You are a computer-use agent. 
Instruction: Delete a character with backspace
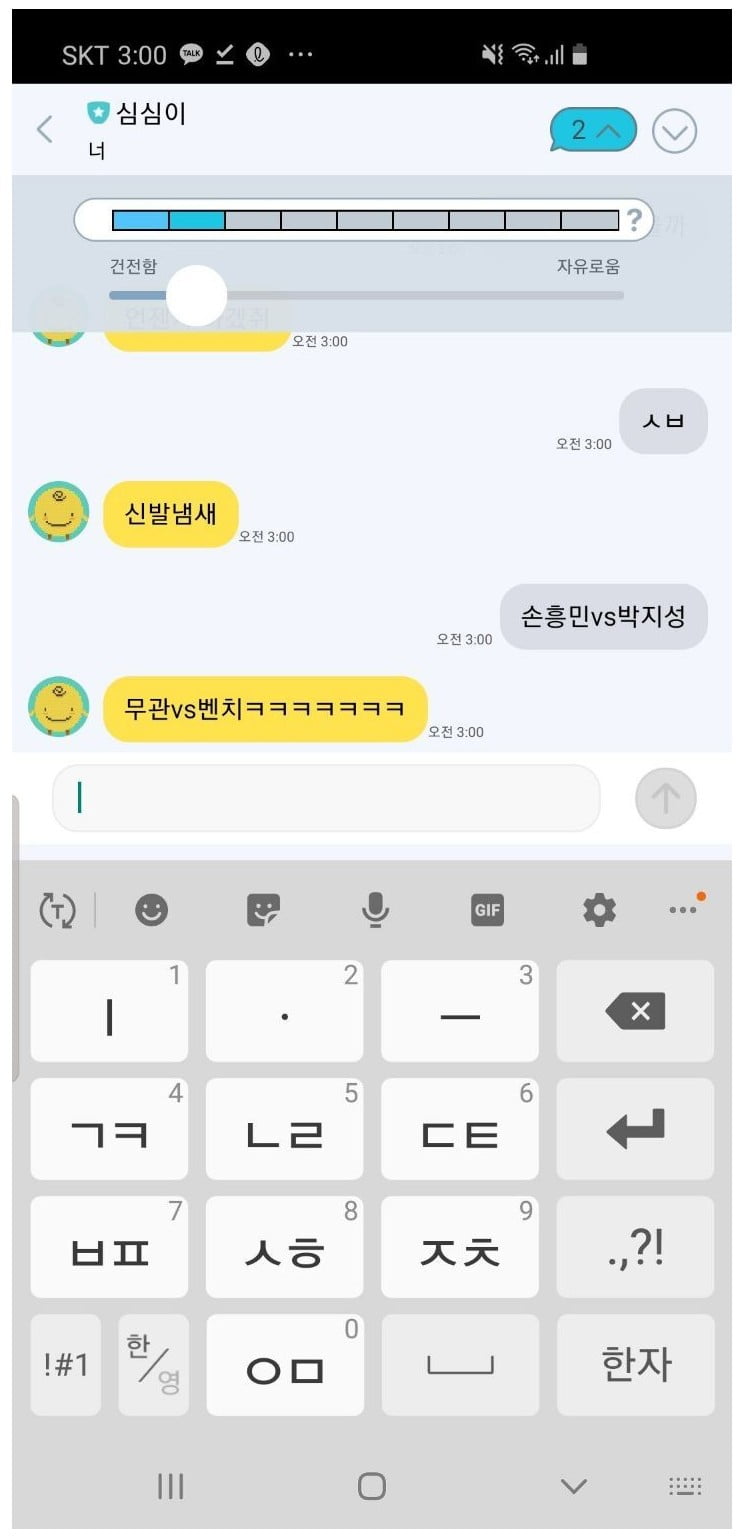[635, 1012]
